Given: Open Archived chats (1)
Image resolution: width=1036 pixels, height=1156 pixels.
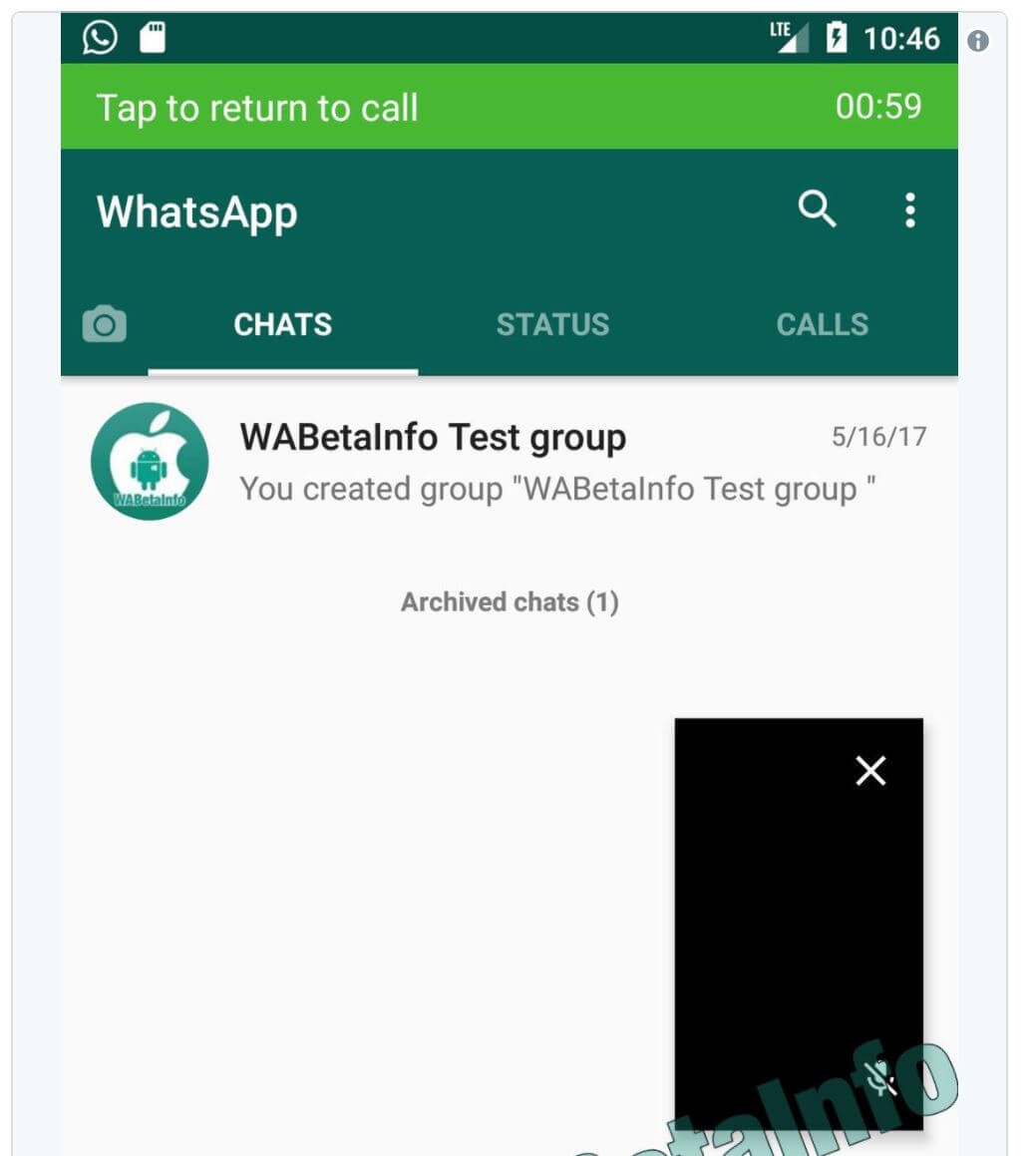Looking at the screenshot, I should (x=510, y=602).
